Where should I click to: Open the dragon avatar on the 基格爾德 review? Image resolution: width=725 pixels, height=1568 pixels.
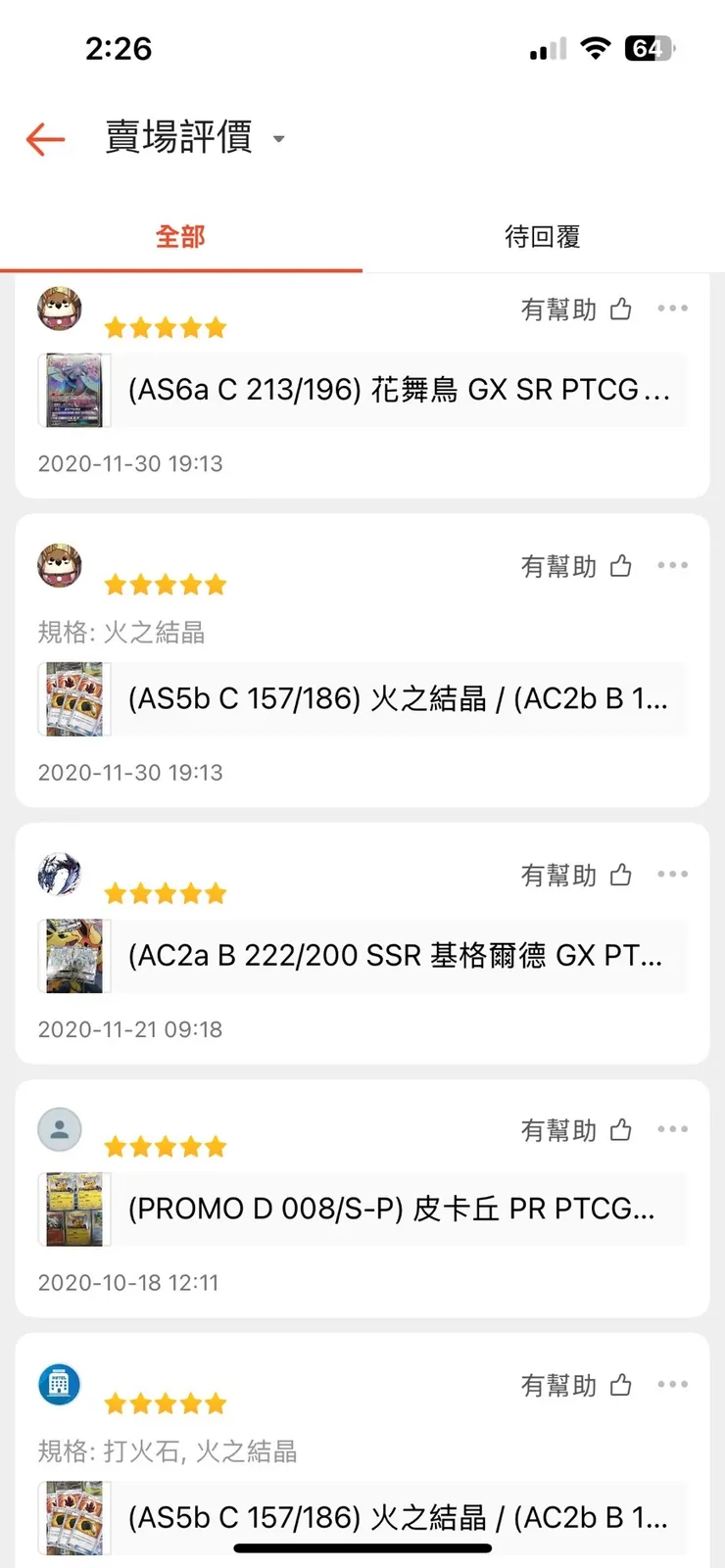pyautogui.click(x=59, y=872)
